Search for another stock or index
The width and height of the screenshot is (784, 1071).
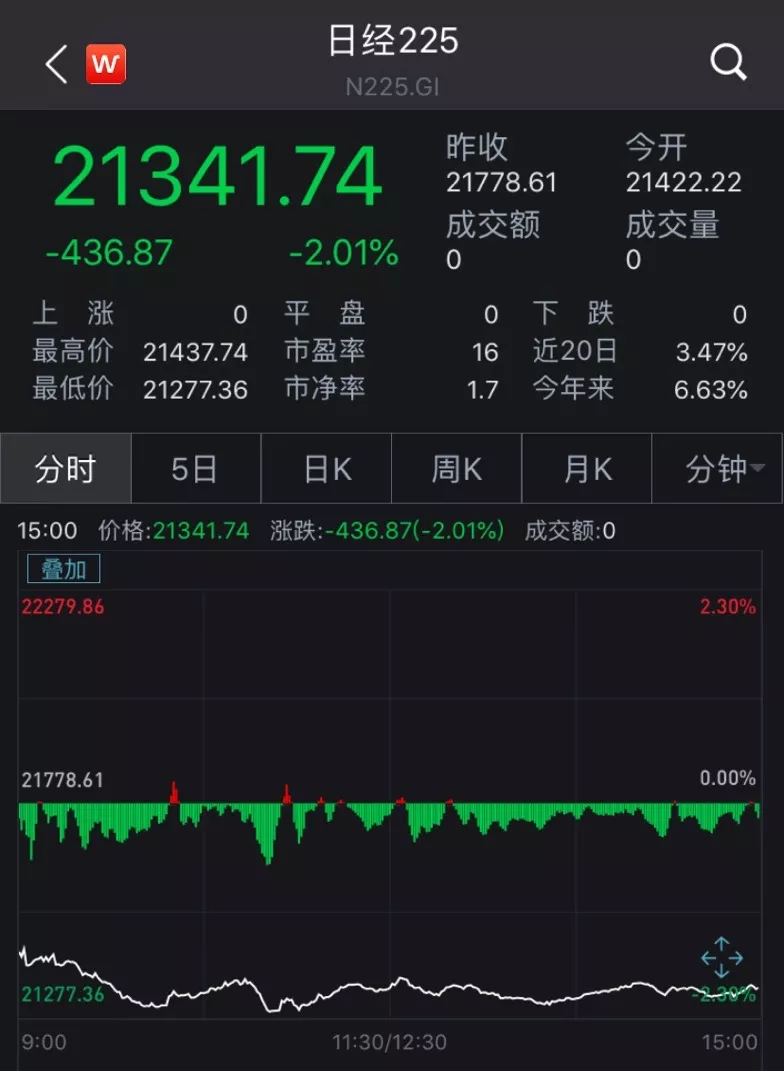[x=728, y=64]
